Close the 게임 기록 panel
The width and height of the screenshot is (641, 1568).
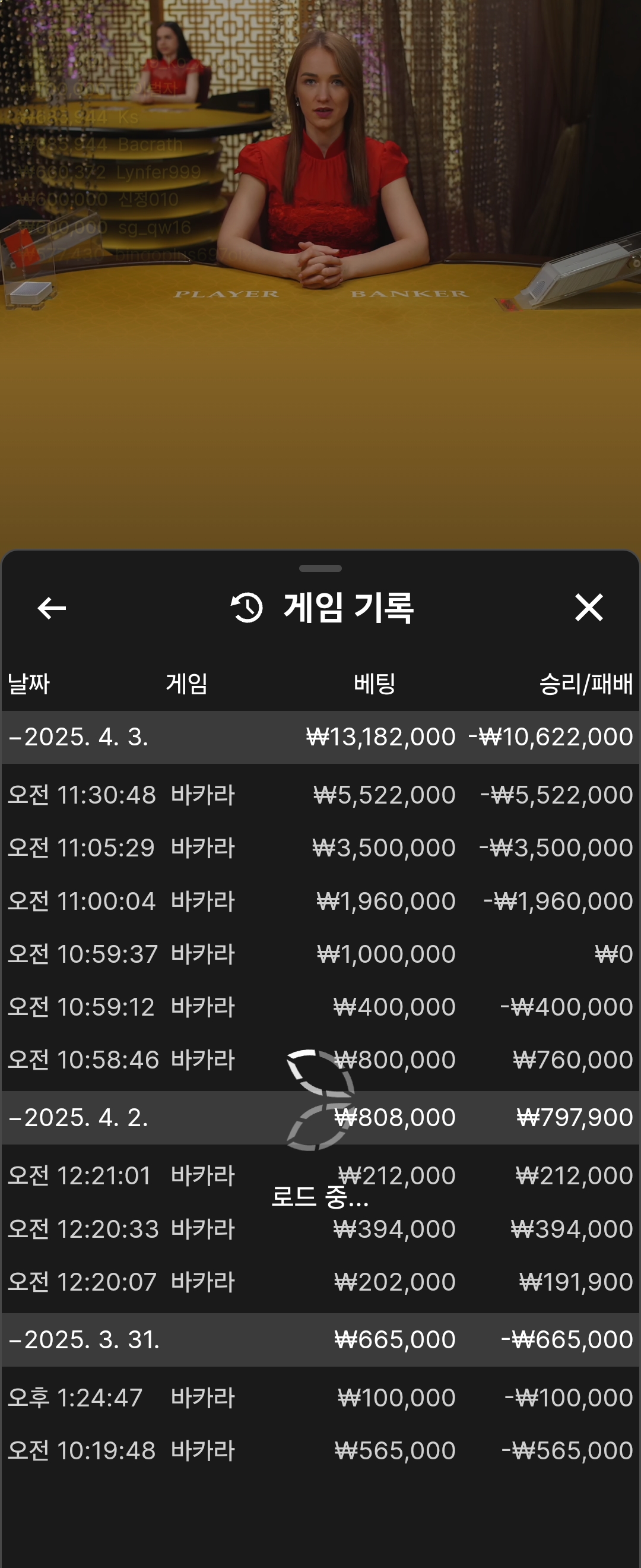click(588, 608)
